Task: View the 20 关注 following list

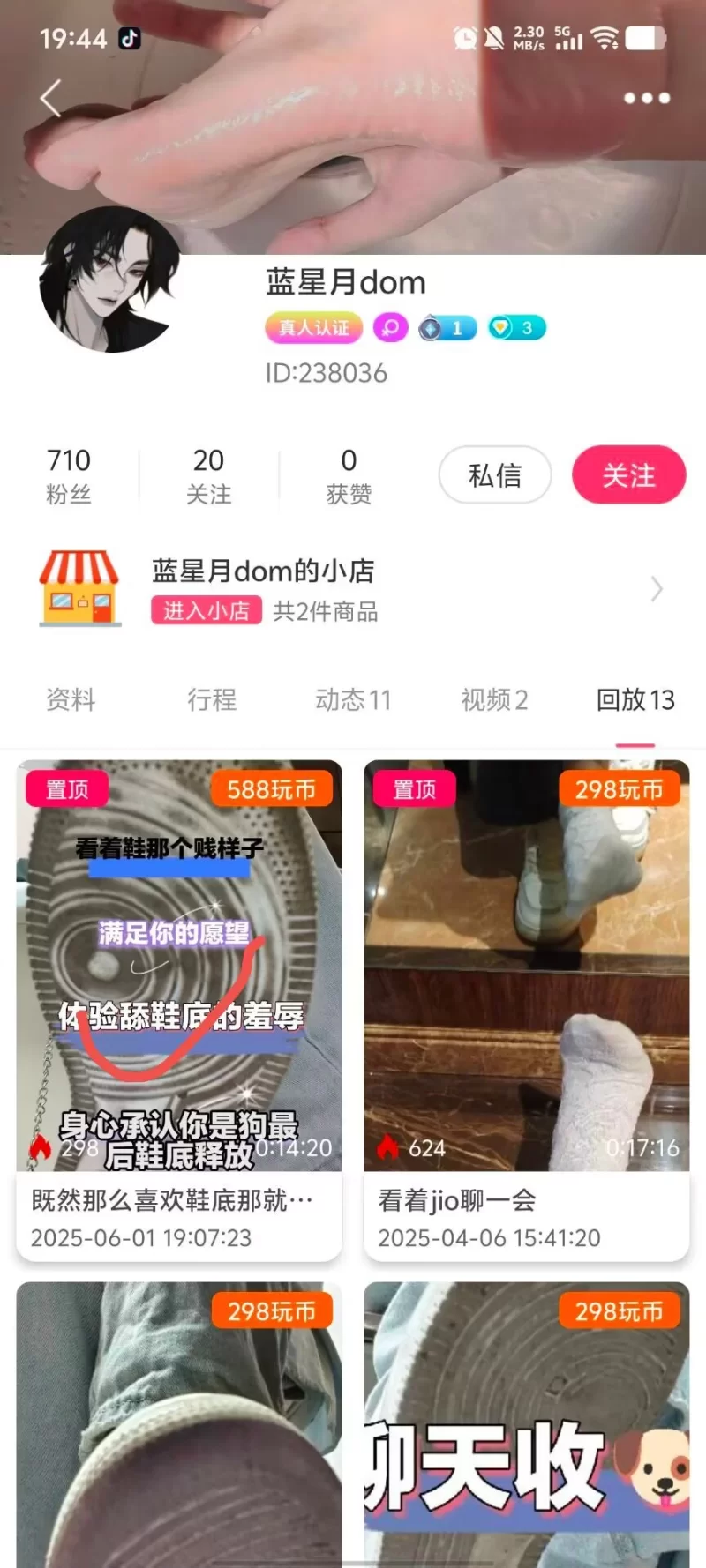Action: (x=208, y=475)
